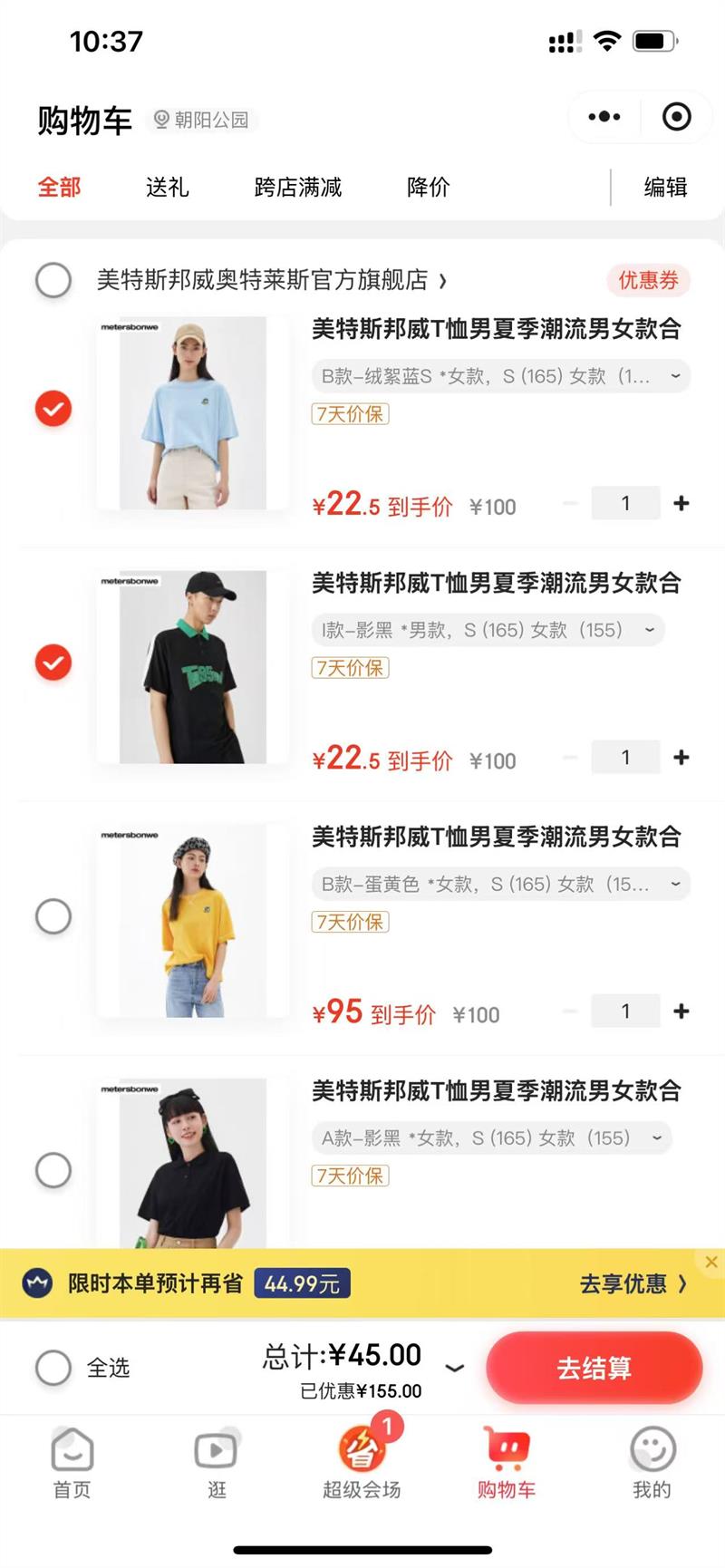The width and height of the screenshot is (725, 1568).
Task: Switch to the 送礼 tab
Action: click(x=167, y=187)
